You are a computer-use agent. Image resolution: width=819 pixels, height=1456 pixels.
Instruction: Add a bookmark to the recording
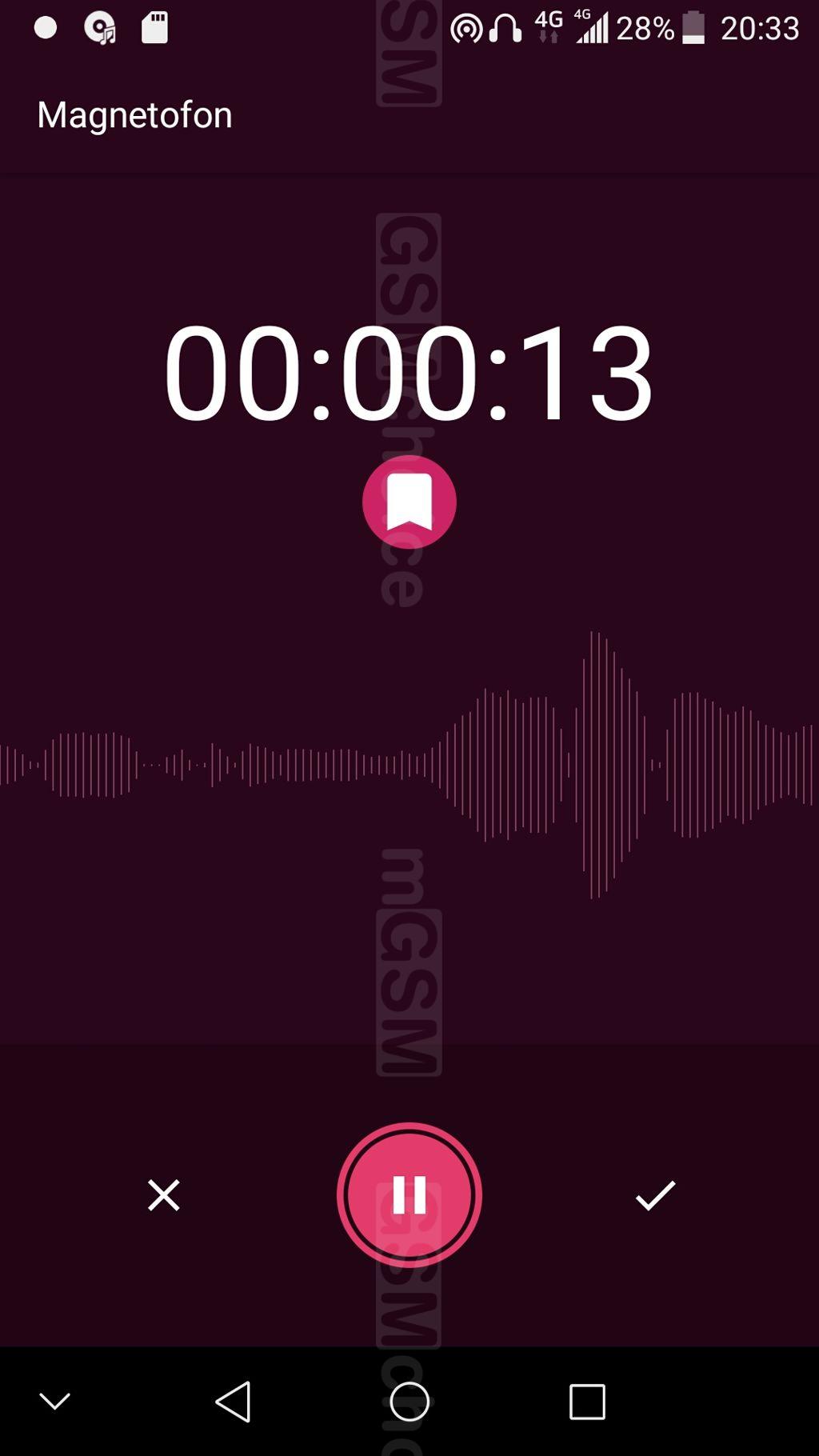409,502
